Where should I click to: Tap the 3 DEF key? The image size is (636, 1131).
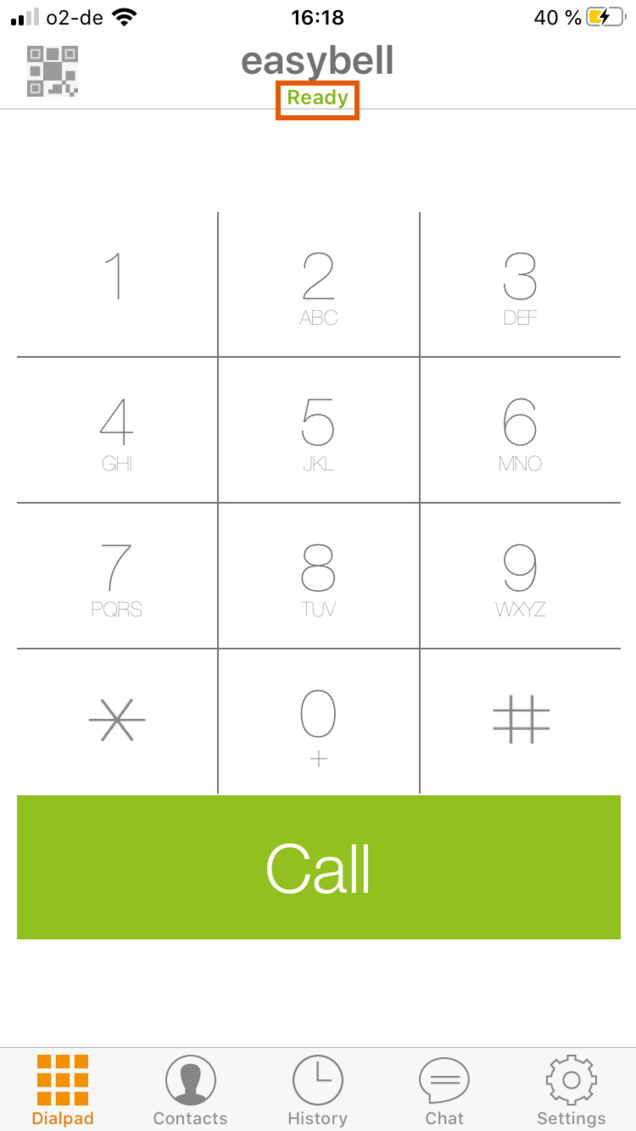pos(520,285)
